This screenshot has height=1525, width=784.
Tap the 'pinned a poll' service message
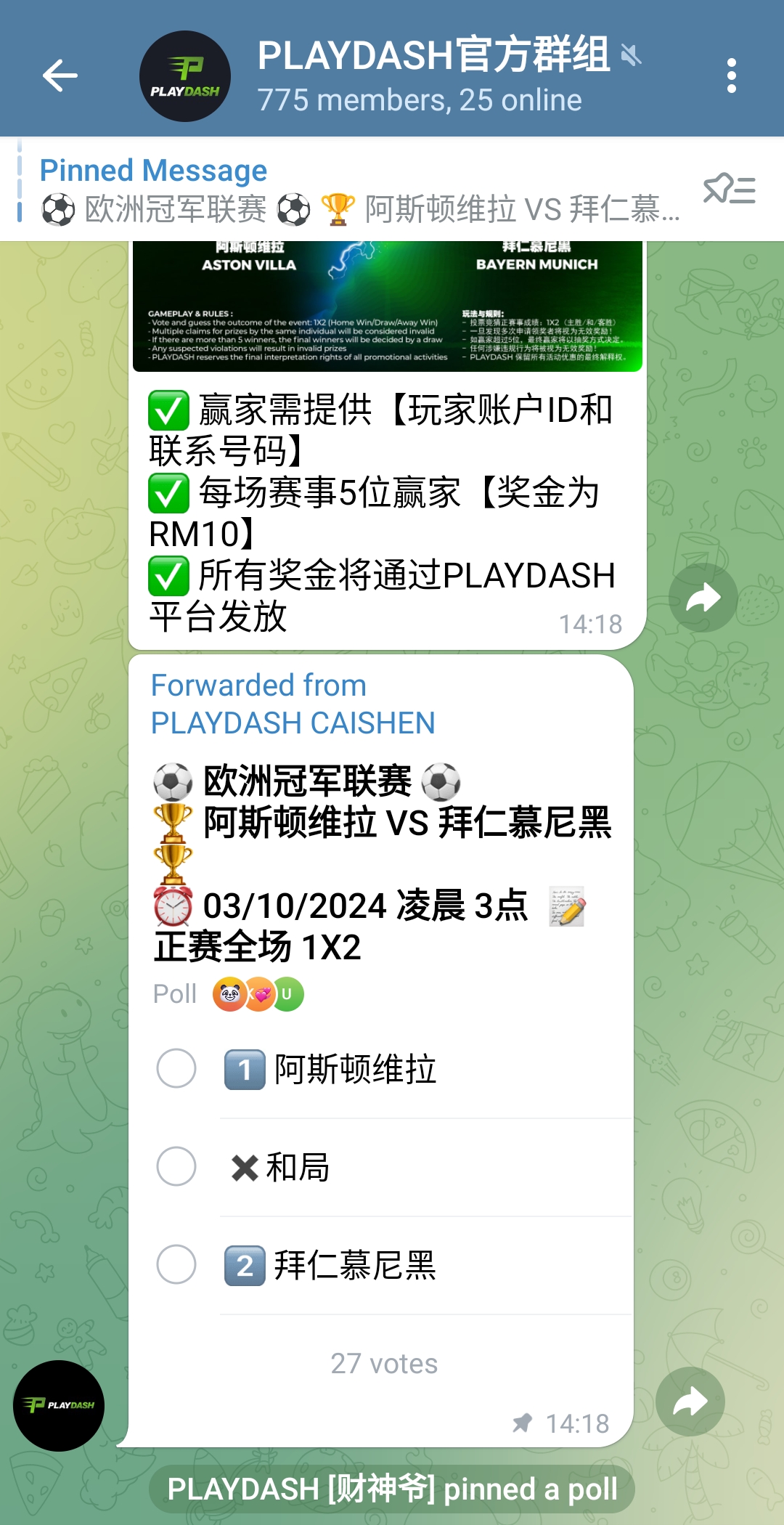click(x=392, y=1489)
